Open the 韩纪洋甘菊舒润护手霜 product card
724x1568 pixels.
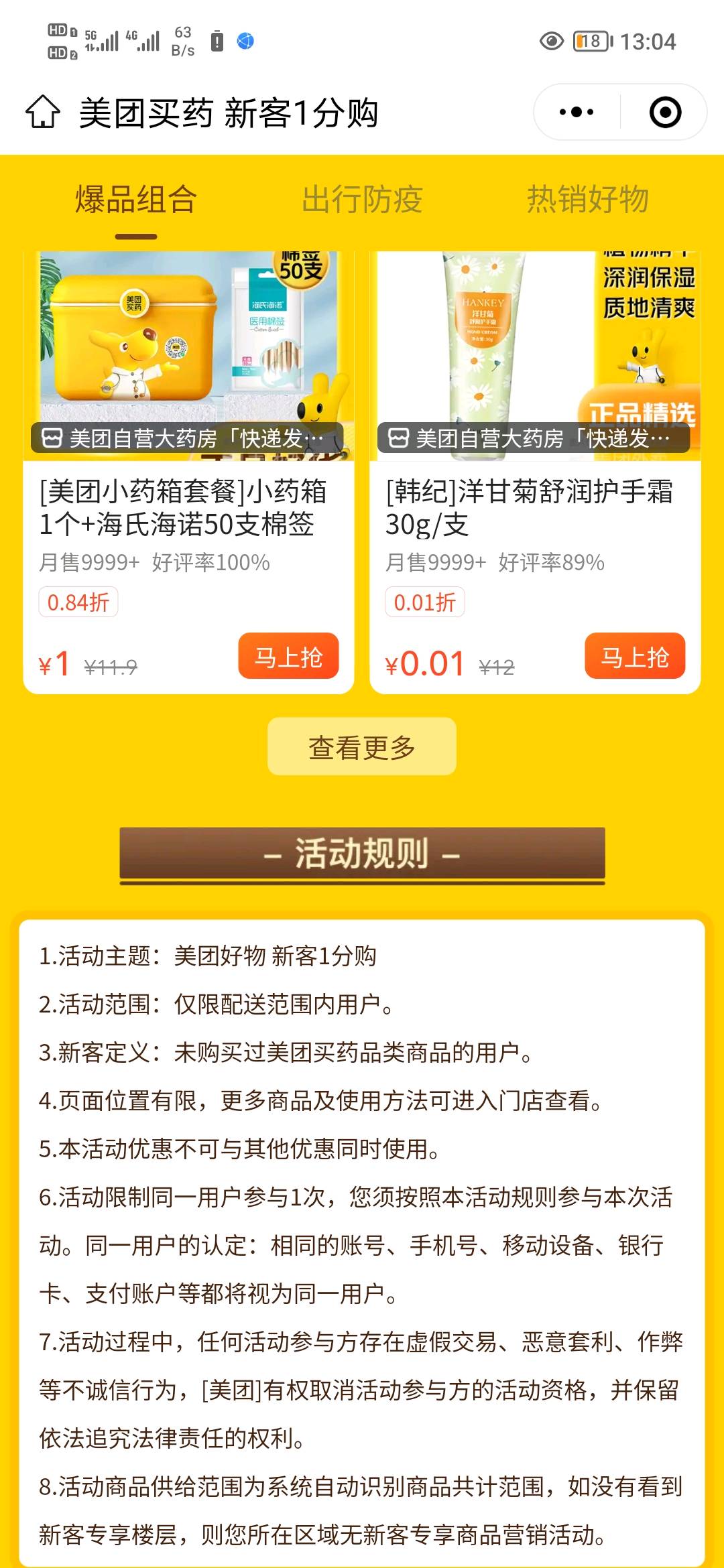tap(535, 472)
